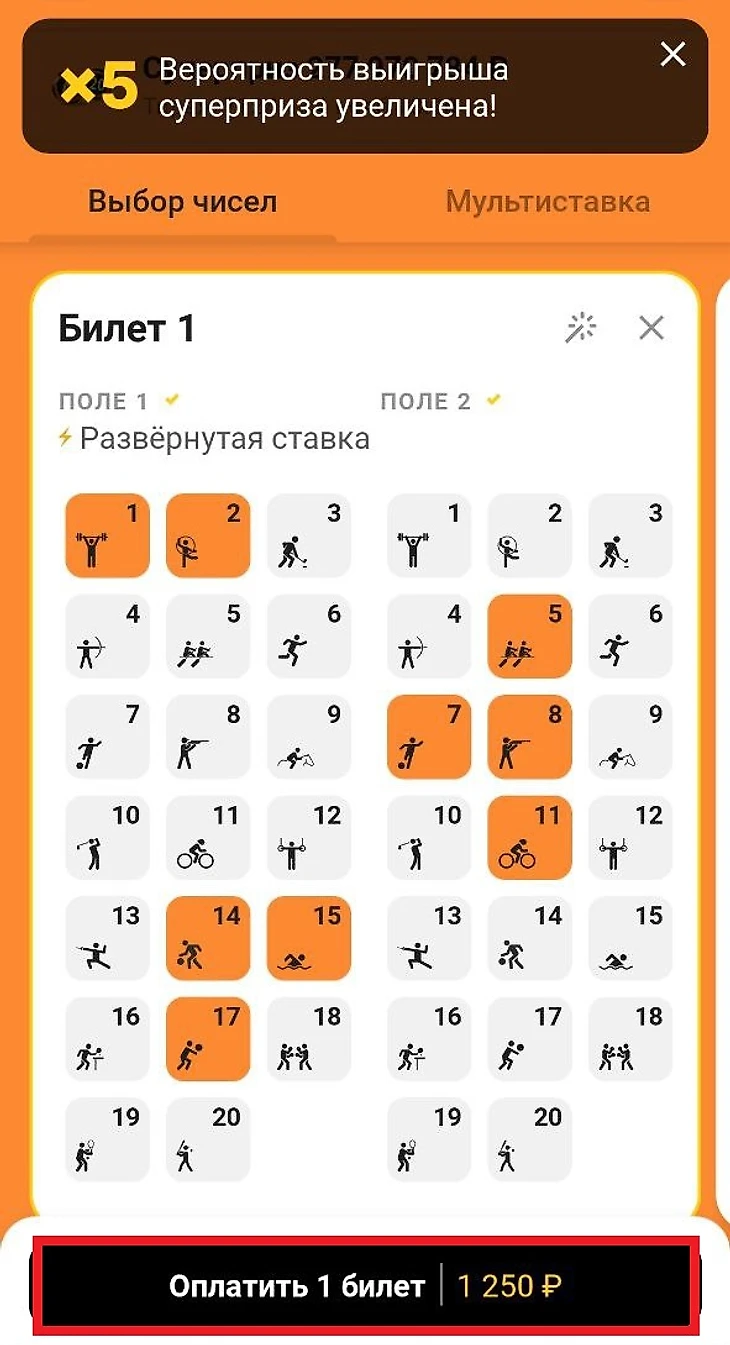Select number 1 in Поле 2

pos(429,536)
